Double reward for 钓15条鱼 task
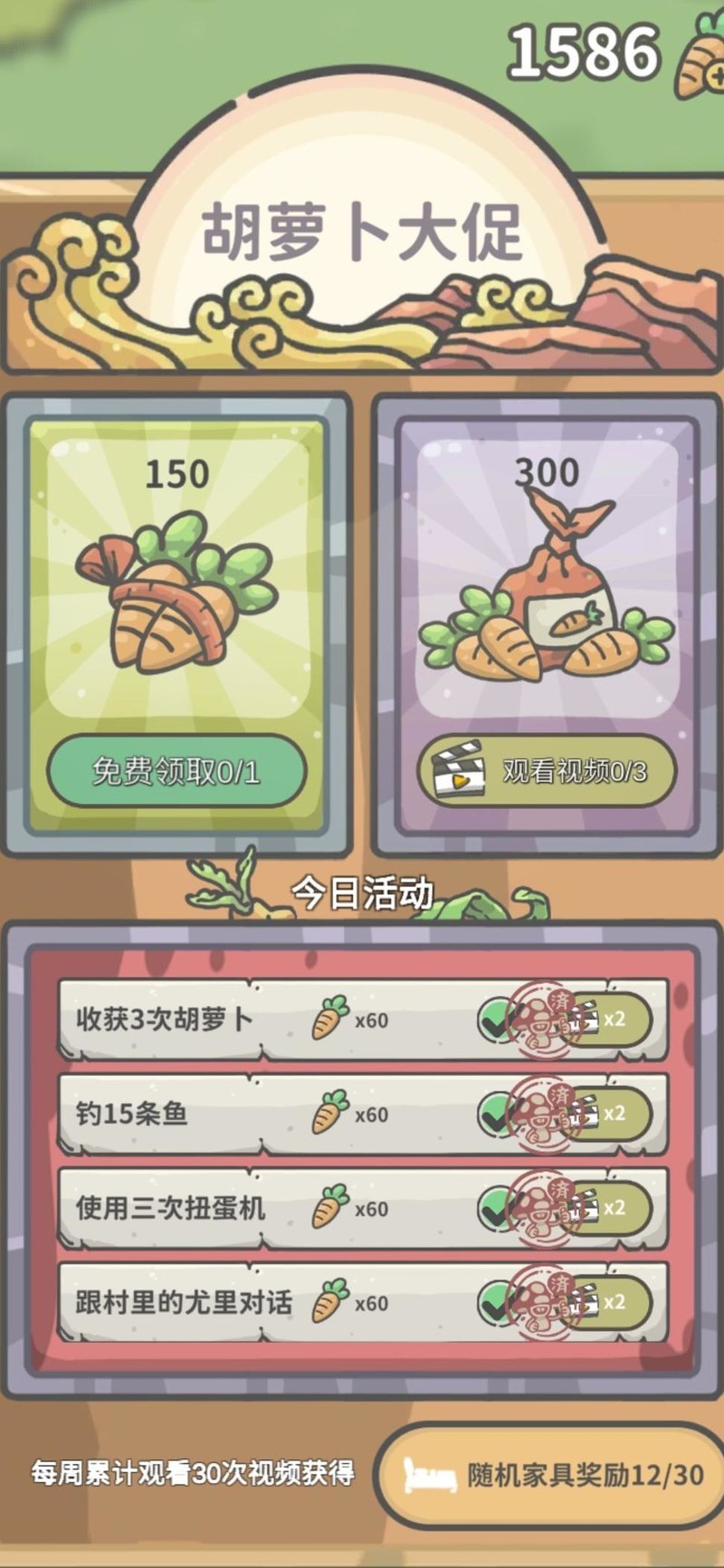Viewport: 724px width, 1568px height. tap(608, 1114)
